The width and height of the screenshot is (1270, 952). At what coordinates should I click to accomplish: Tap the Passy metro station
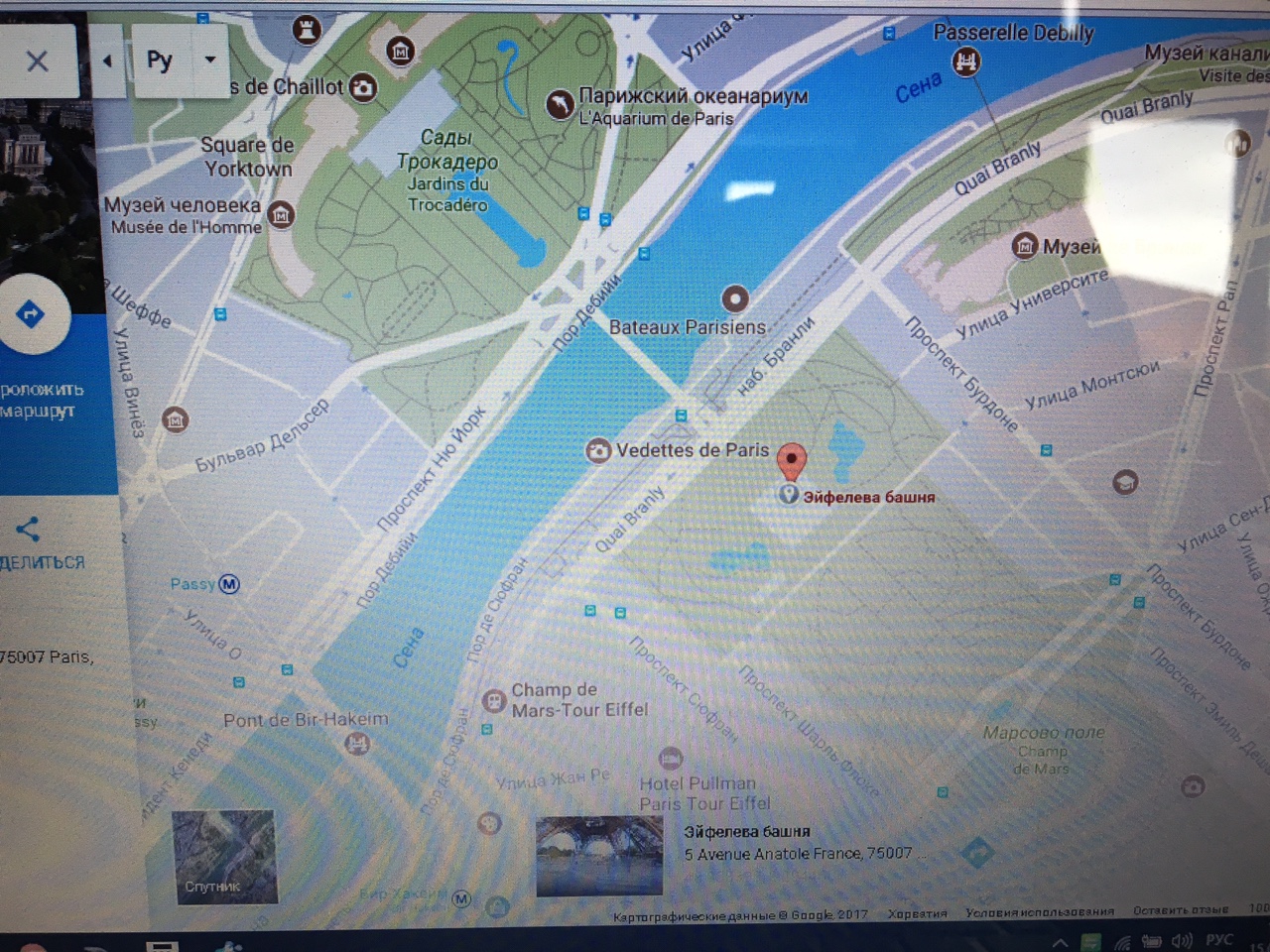pos(229,584)
